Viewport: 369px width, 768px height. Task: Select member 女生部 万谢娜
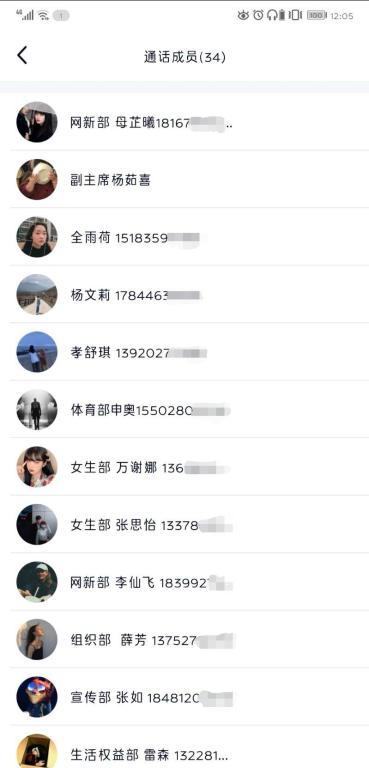coord(184,467)
